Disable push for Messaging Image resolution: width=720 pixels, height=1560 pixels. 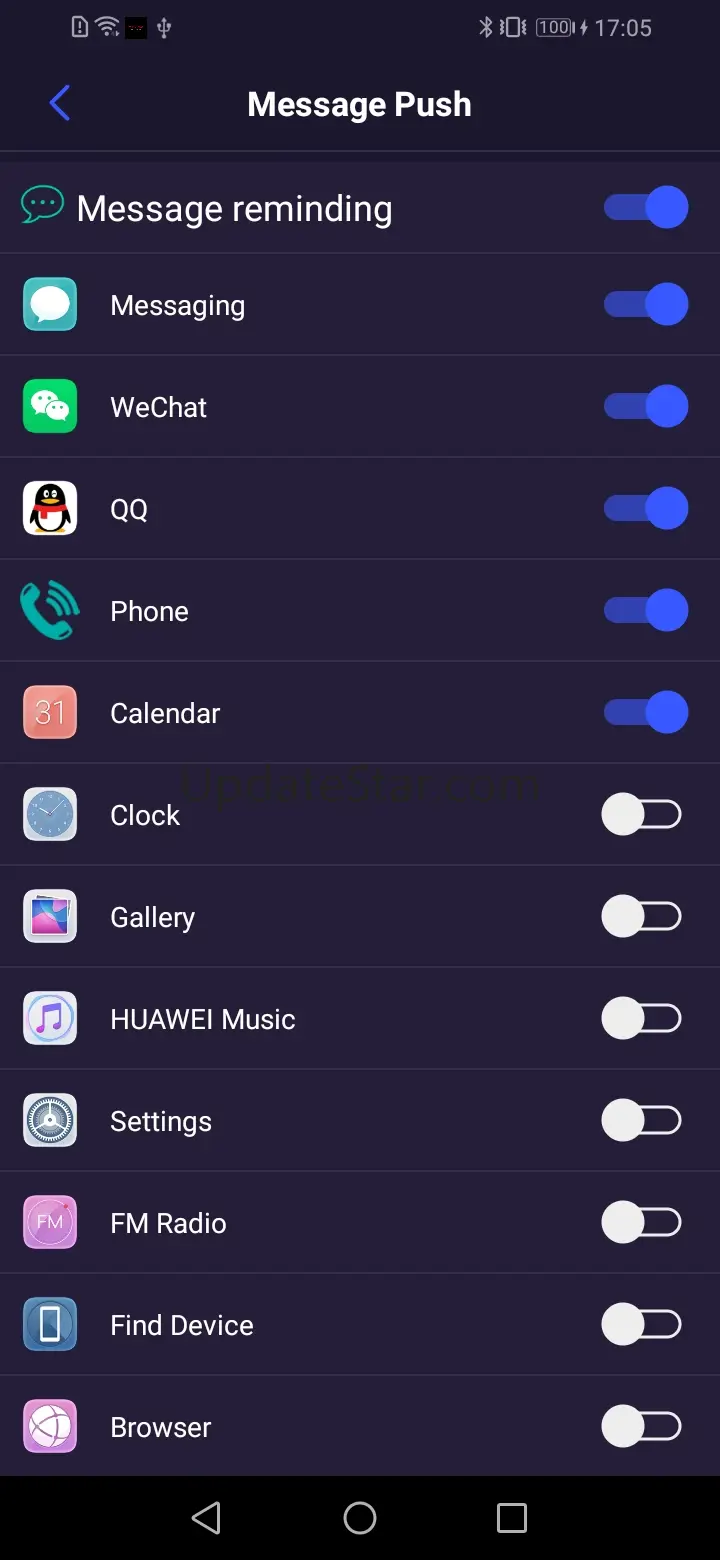(646, 304)
